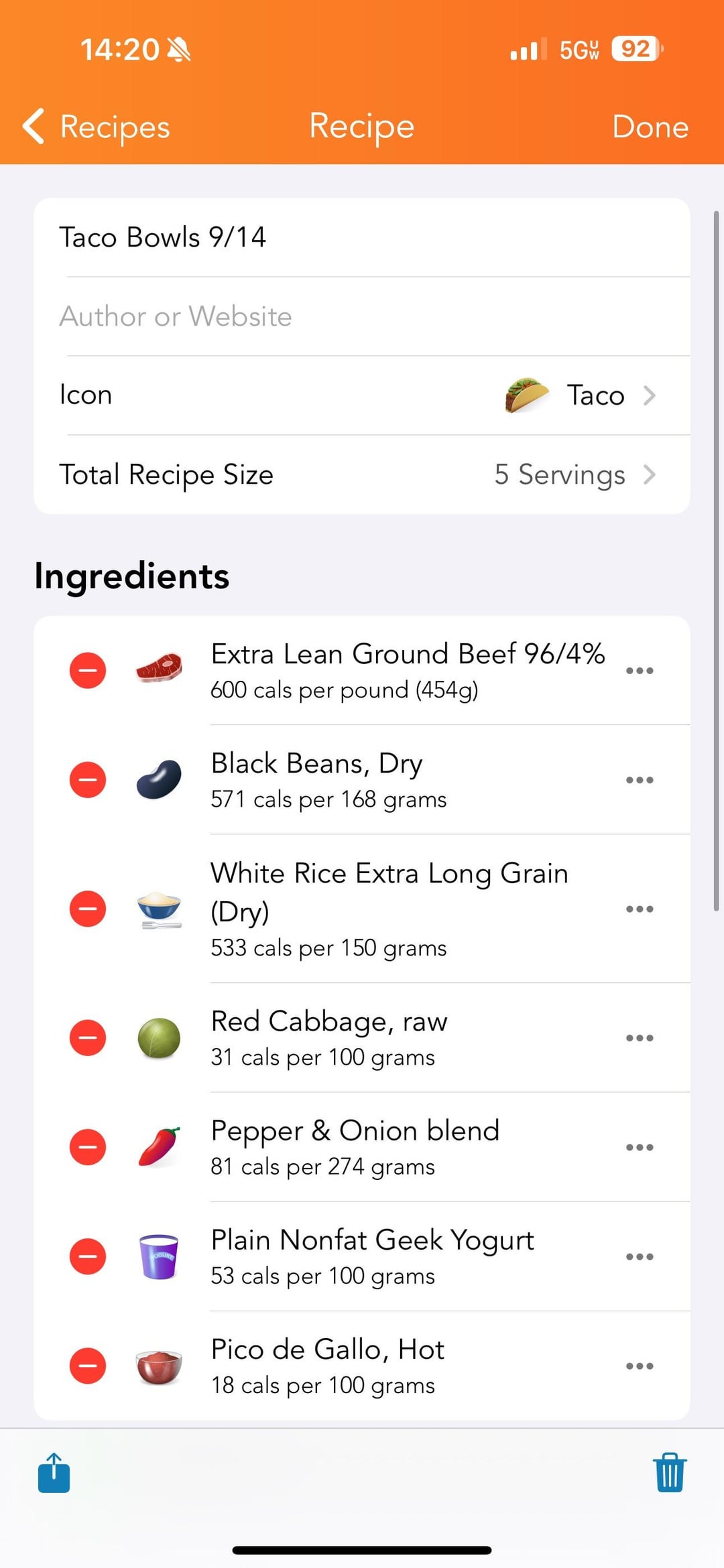
Task: Open options for Extra Lean Ground Beef
Action: 640,670
